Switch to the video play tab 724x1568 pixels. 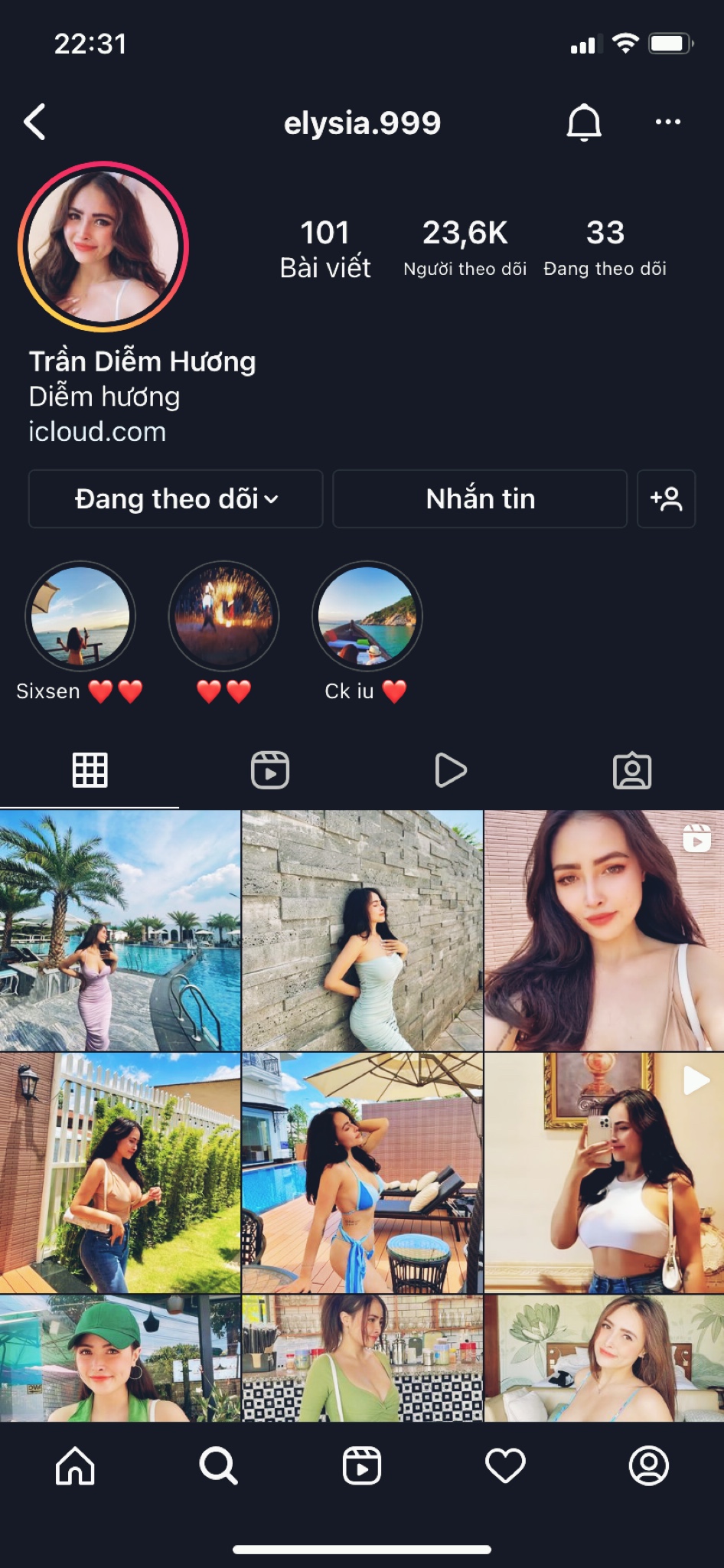(451, 770)
